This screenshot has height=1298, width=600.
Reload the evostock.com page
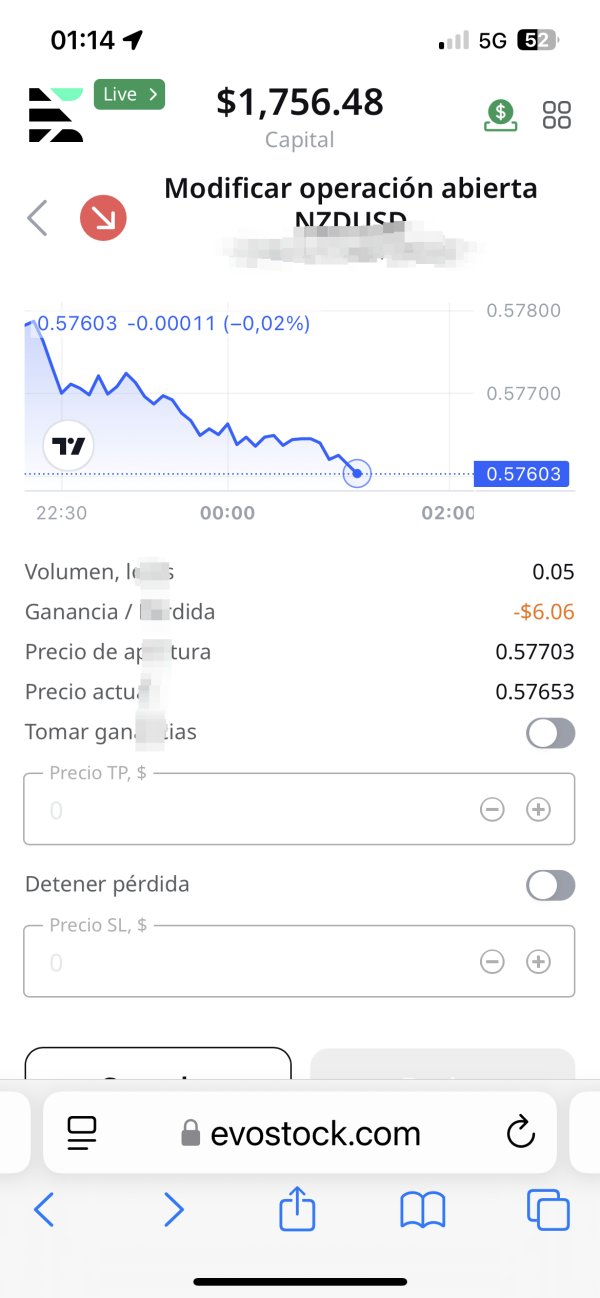tap(520, 1133)
